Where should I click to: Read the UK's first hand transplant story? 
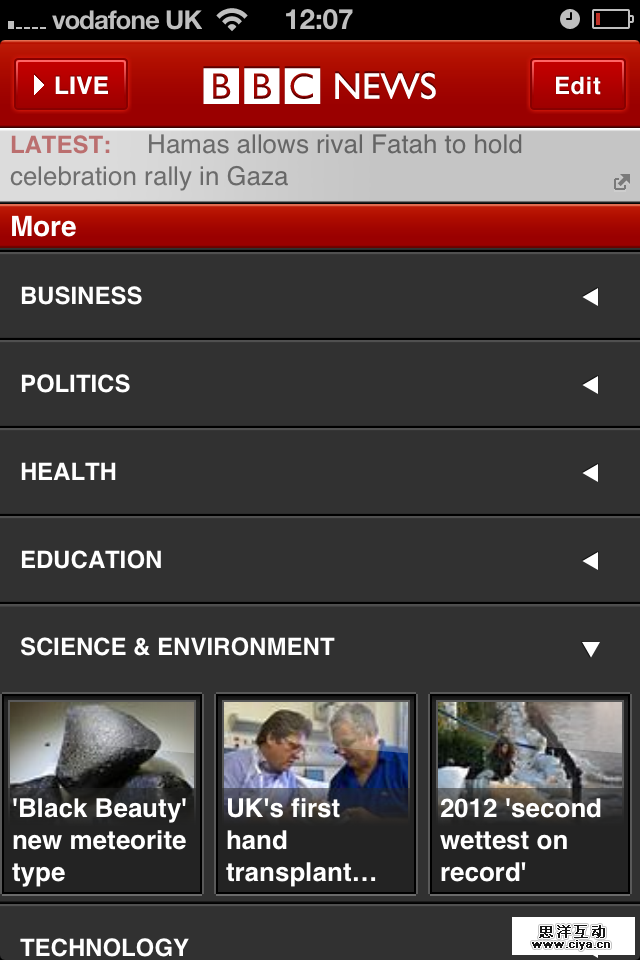point(316,794)
